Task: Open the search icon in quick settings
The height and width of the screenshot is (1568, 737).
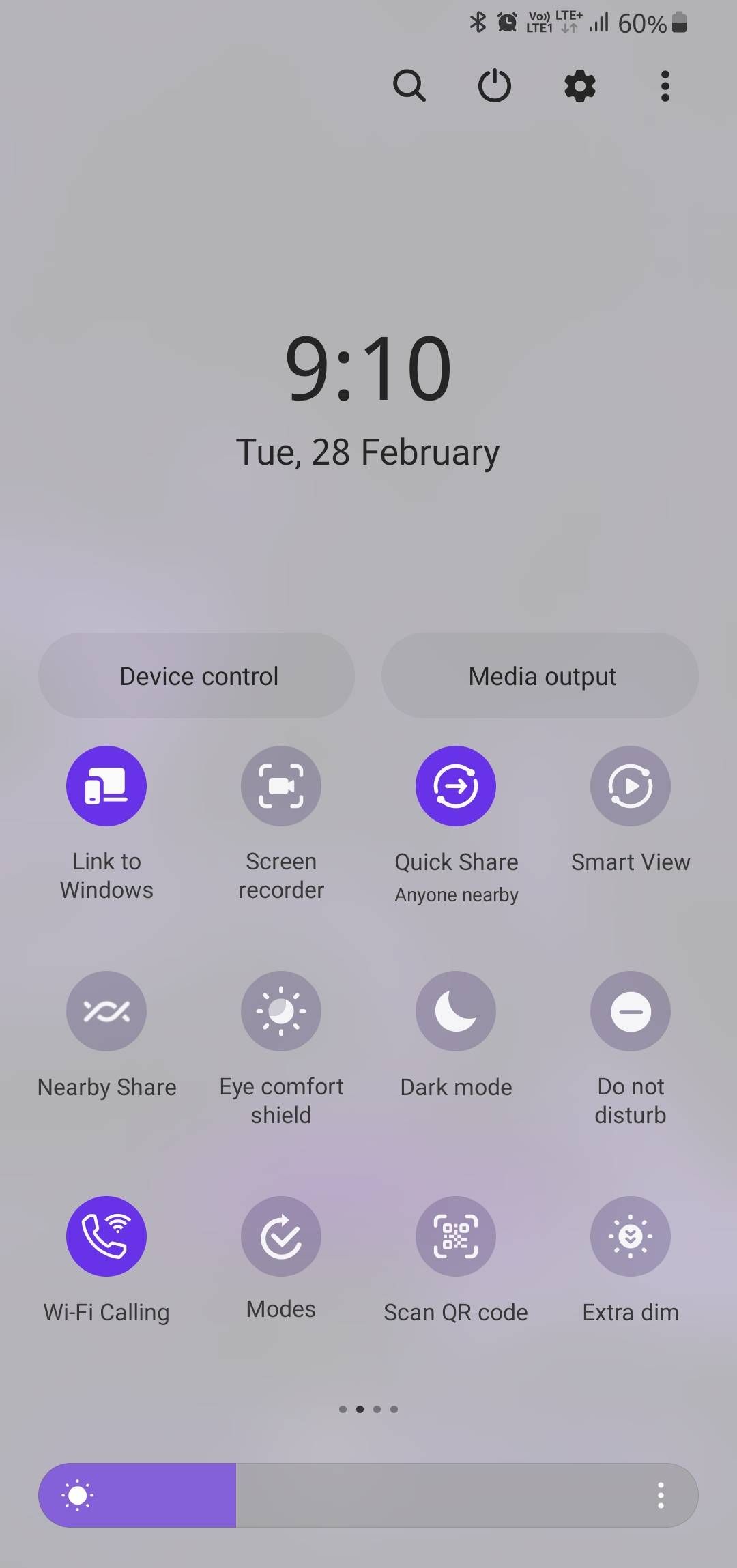Action: (410, 86)
